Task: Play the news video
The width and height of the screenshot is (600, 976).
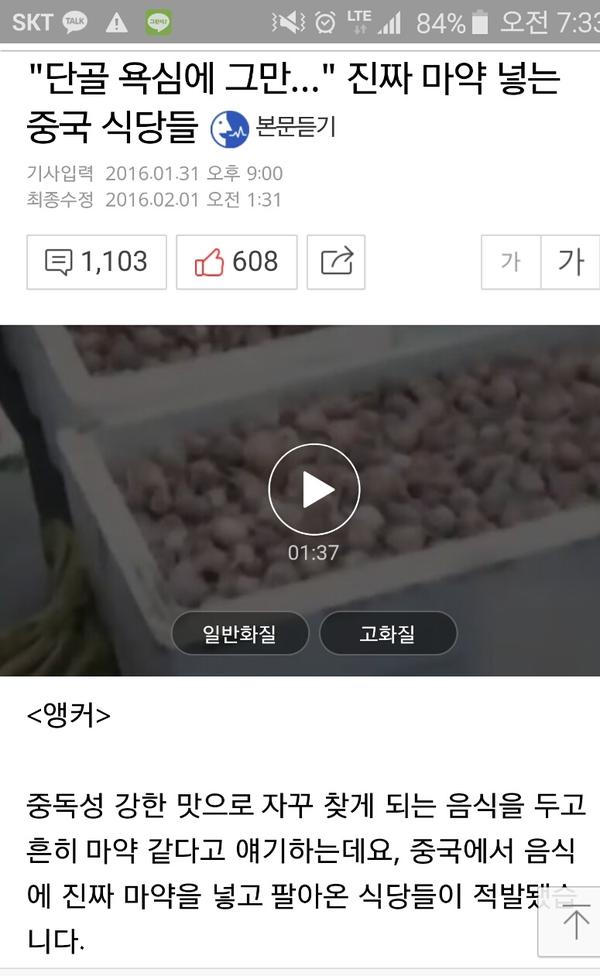Action: (x=314, y=489)
